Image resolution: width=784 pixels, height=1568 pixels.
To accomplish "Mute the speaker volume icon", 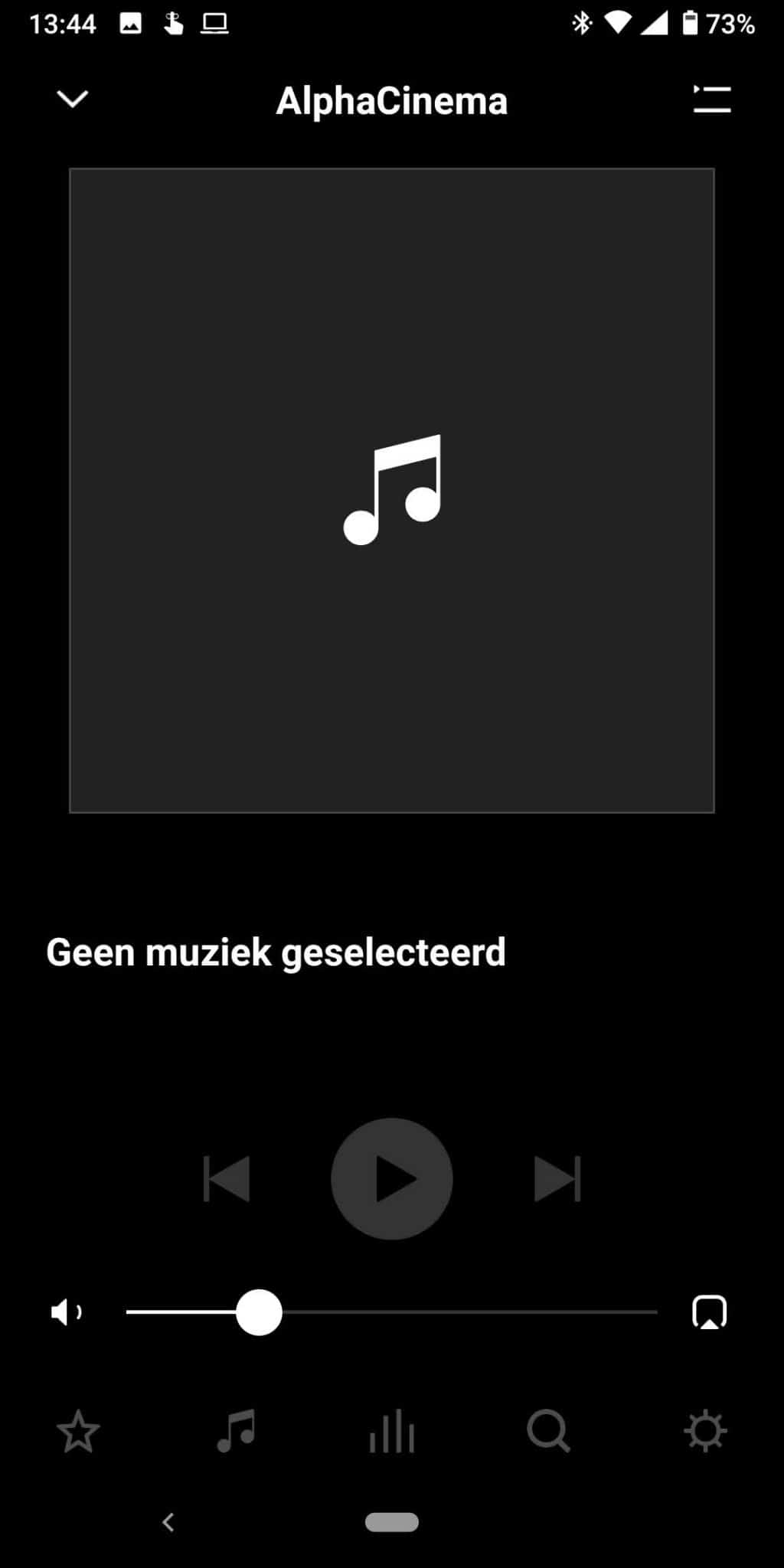I will (x=67, y=1312).
